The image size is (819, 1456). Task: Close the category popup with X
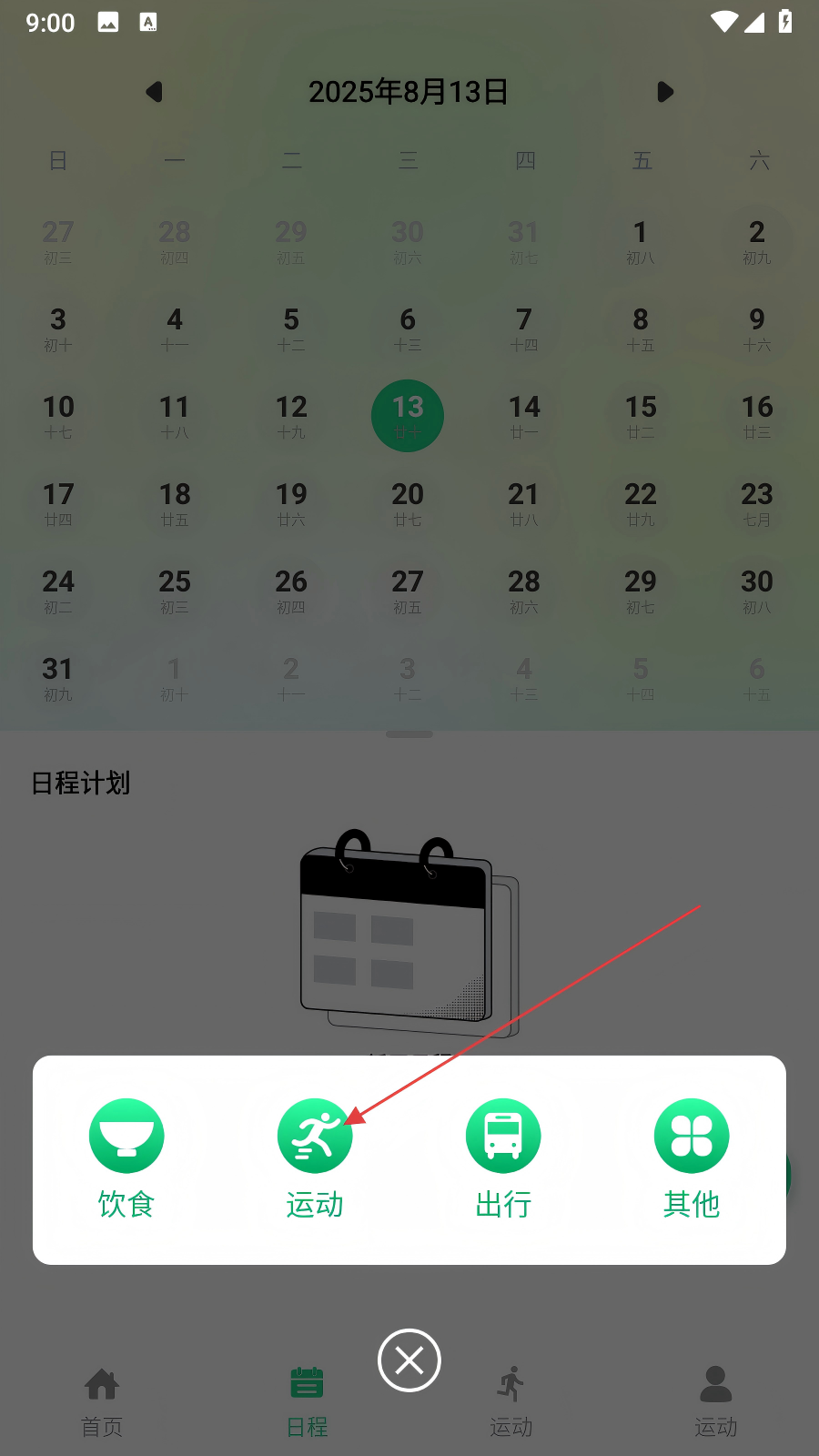pos(409,1360)
